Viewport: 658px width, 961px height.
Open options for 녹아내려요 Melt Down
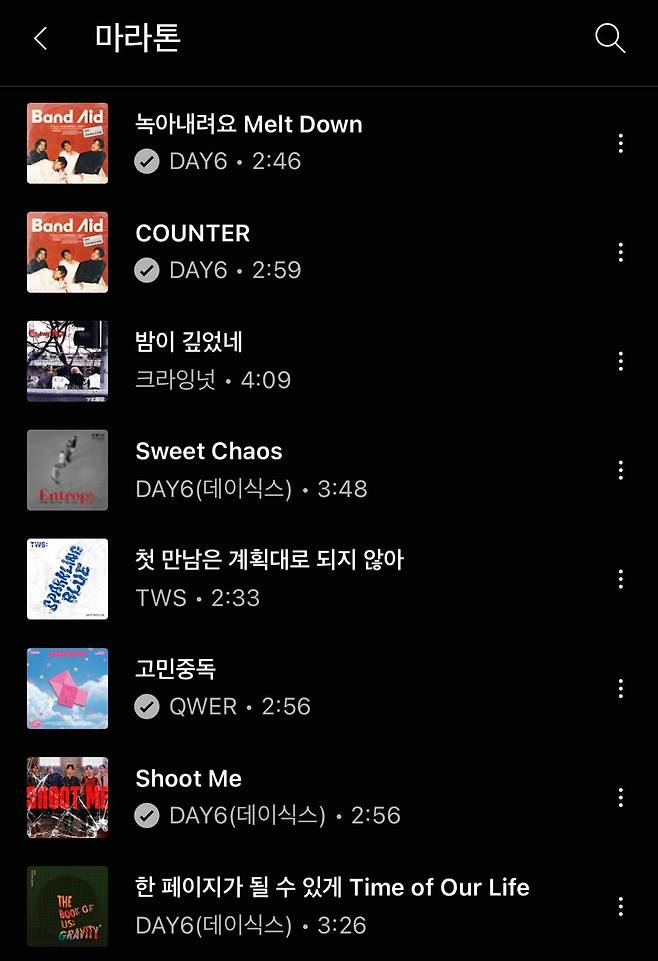(x=621, y=143)
